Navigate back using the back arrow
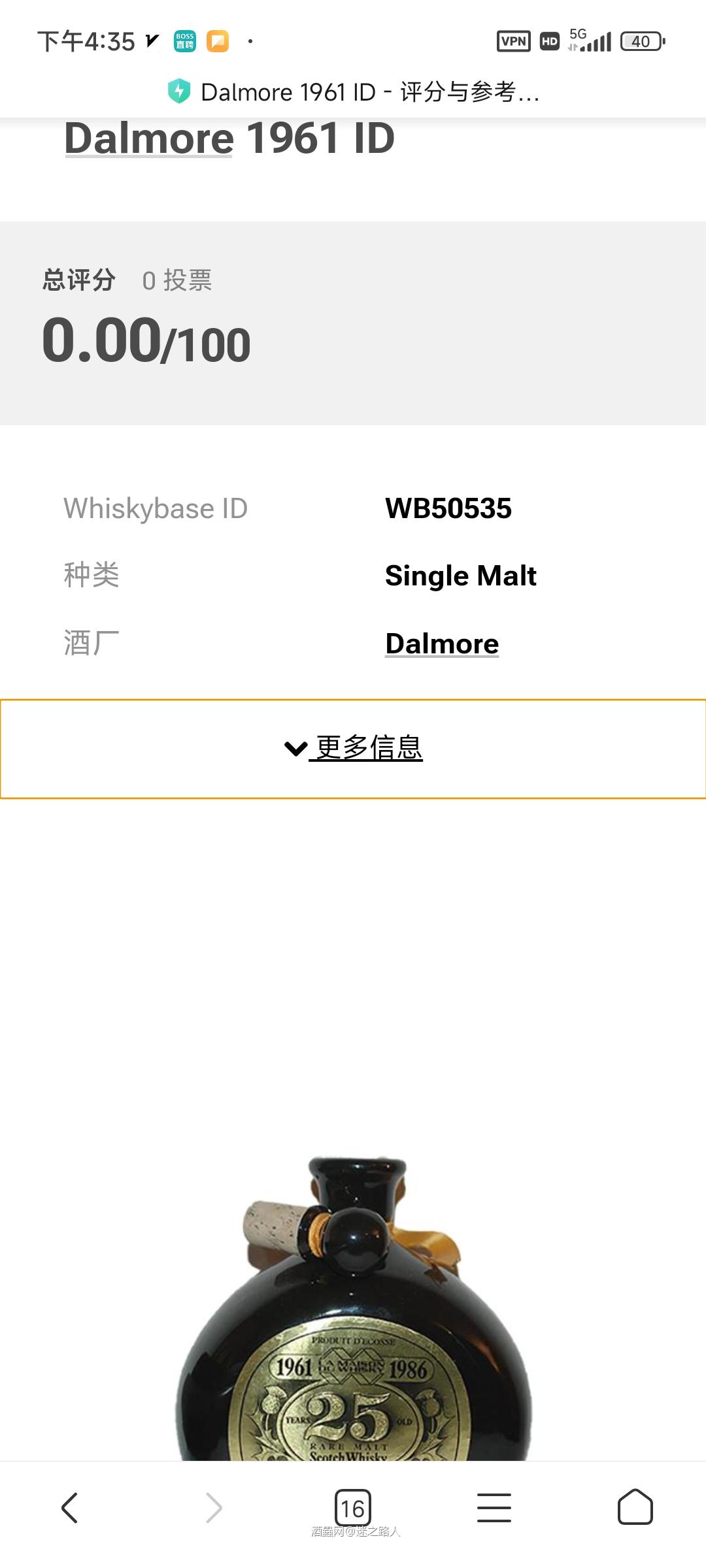The height and width of the screenshot is (1568, 706). click(x=70, y=1508)
